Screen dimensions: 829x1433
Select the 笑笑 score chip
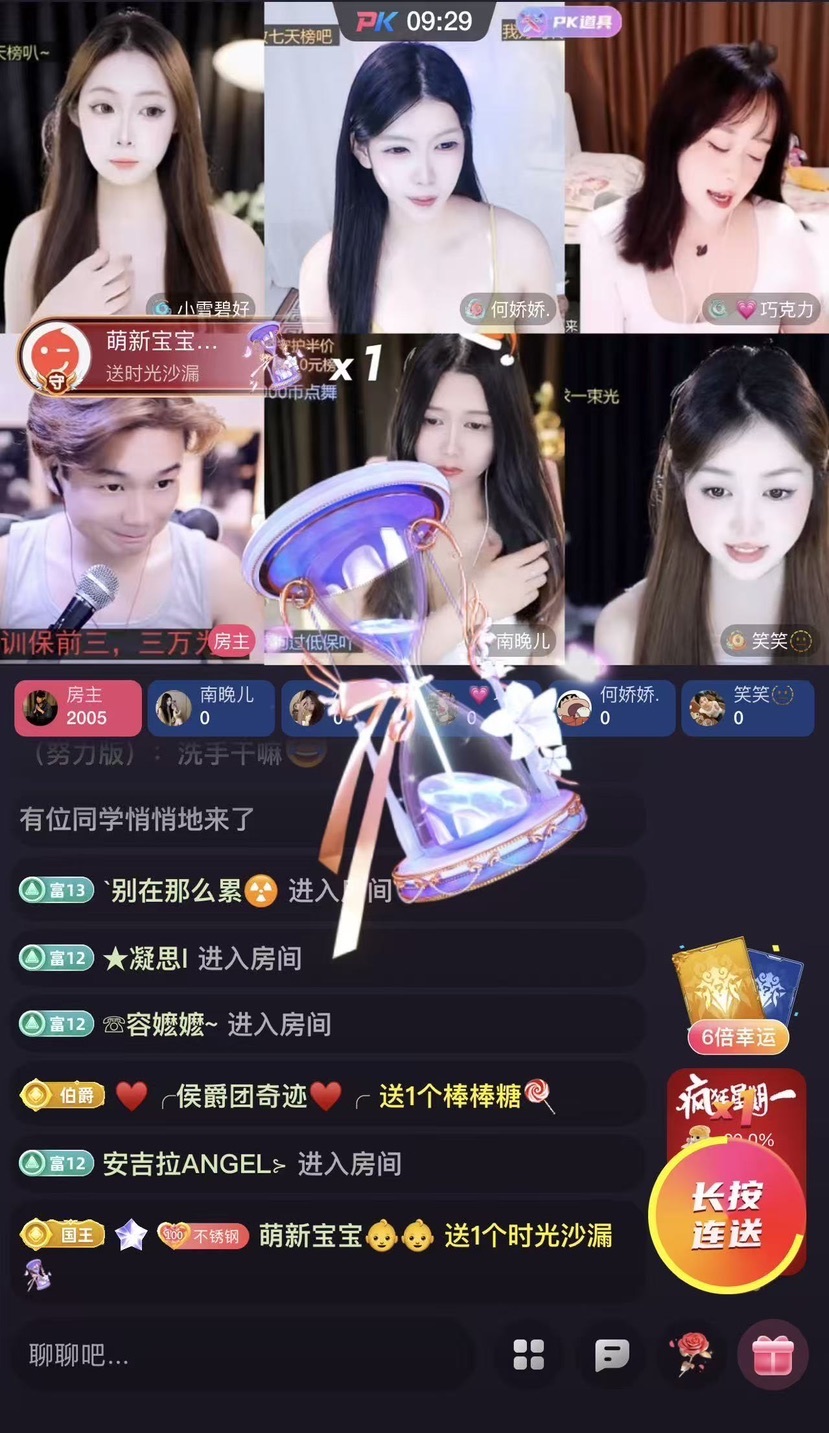click(745, 707)
